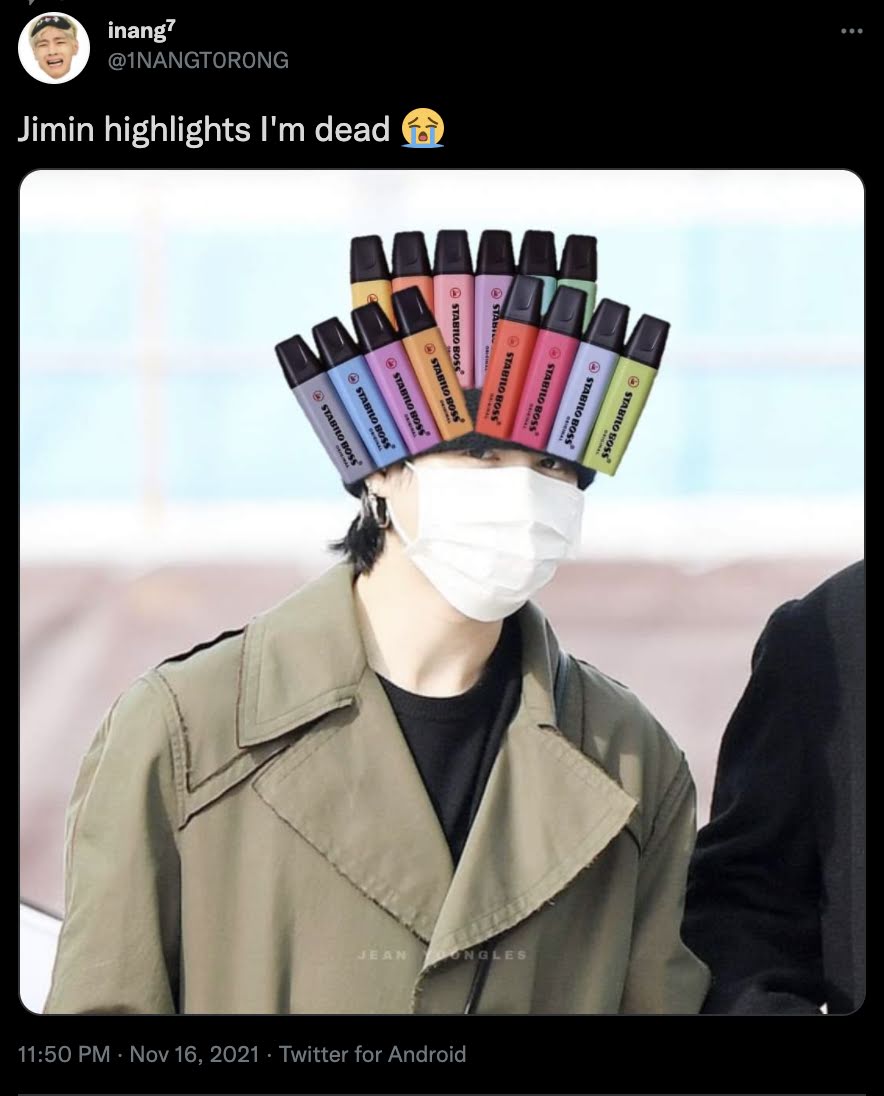Open the attached photo full screen
This screenshot has height=1096, width=884.
coord(442,591)
